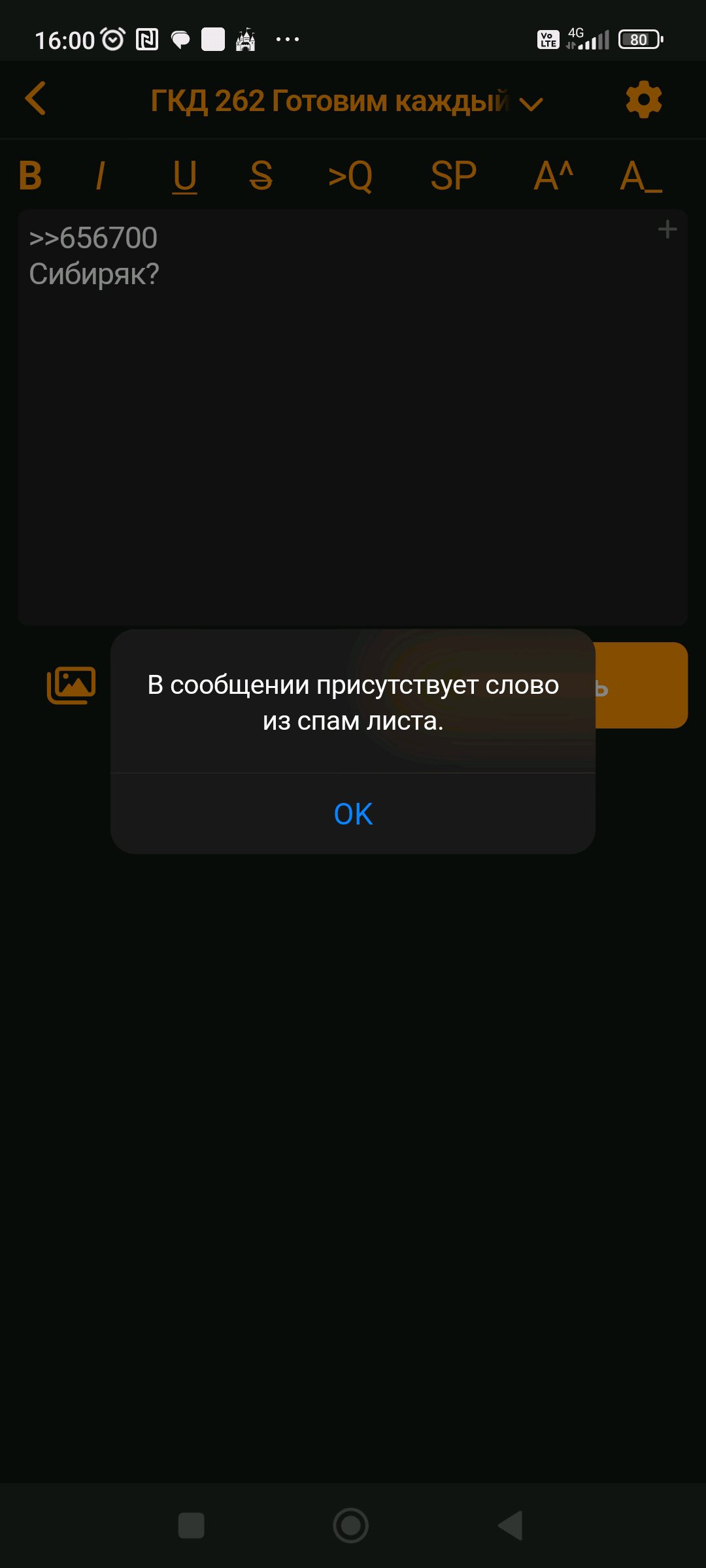Screen dimensions: 706x1568
Task: Apply strikethrough formatting with S
Action: 261,176
